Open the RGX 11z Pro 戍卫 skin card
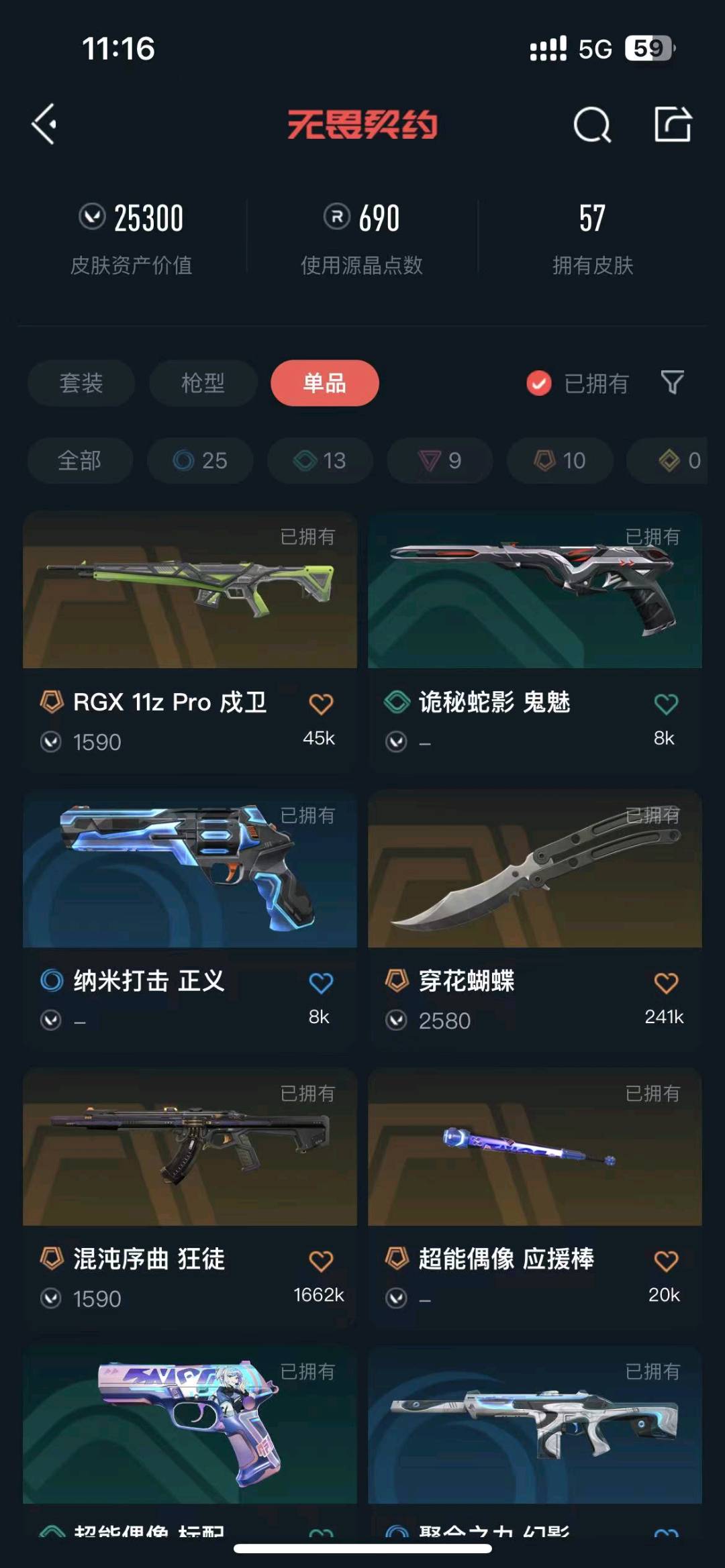The height and width of the screenshot is (1568, 725). point(190,590)
